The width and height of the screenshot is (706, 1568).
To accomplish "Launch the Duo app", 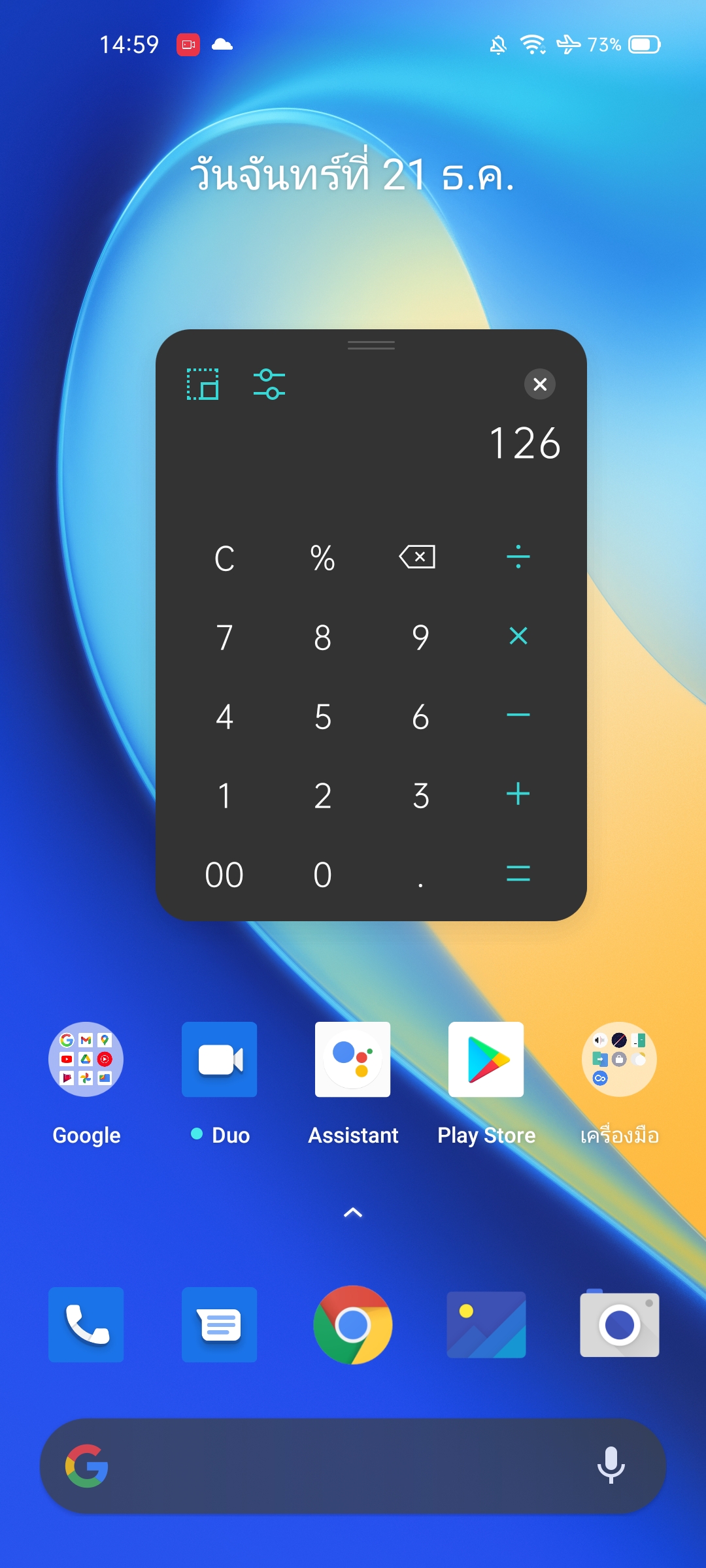I will 220,1060.
